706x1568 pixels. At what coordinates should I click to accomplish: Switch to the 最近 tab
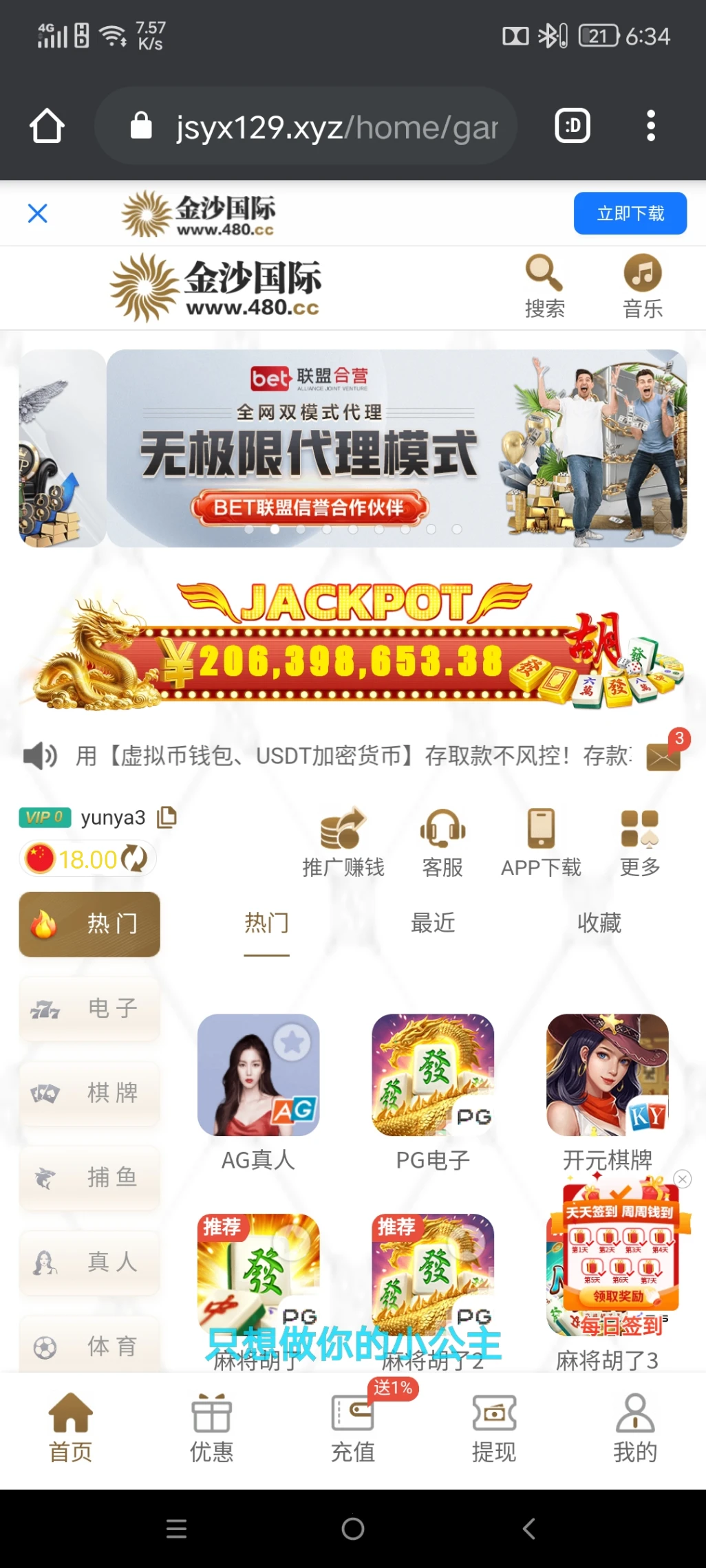pos(433,924)
